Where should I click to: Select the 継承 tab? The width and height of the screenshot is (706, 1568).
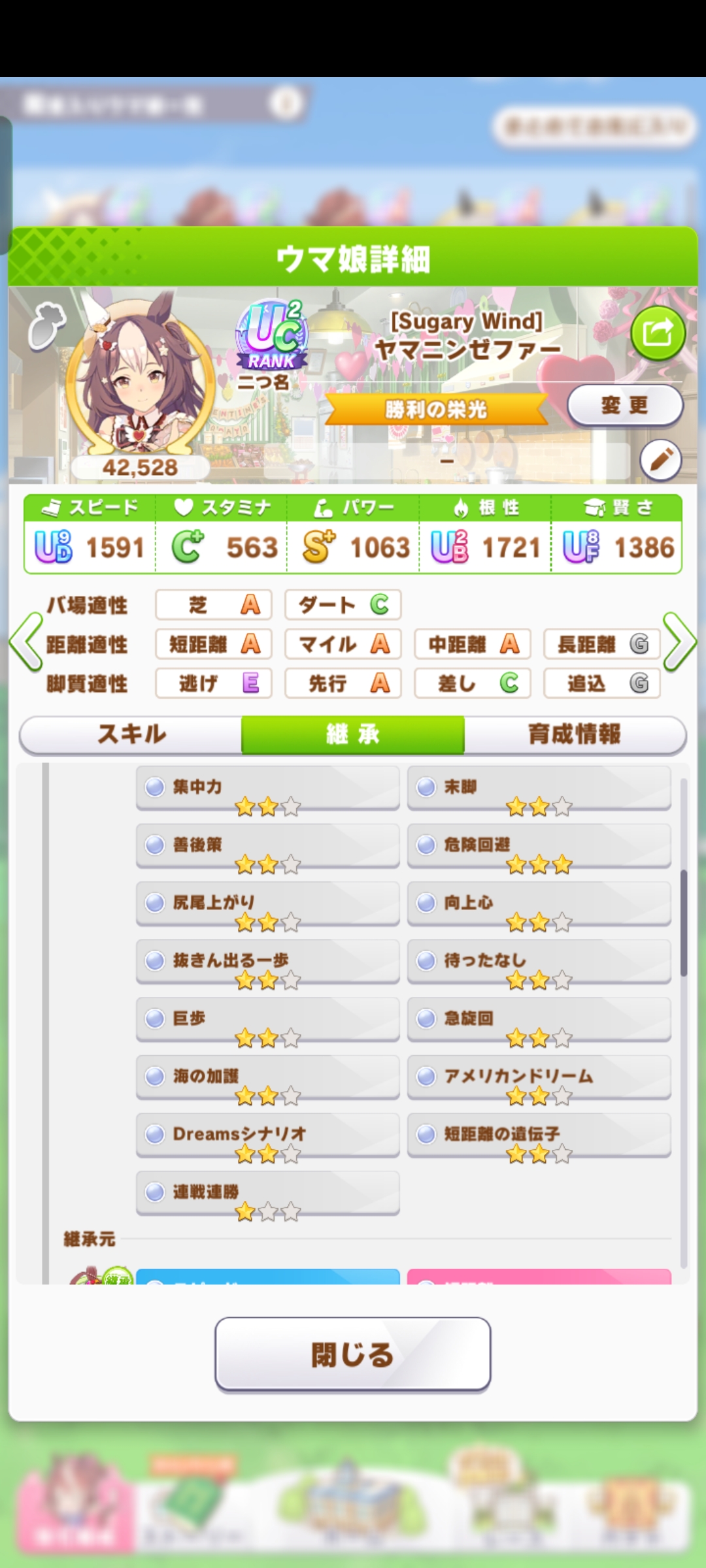click(353, 734)
